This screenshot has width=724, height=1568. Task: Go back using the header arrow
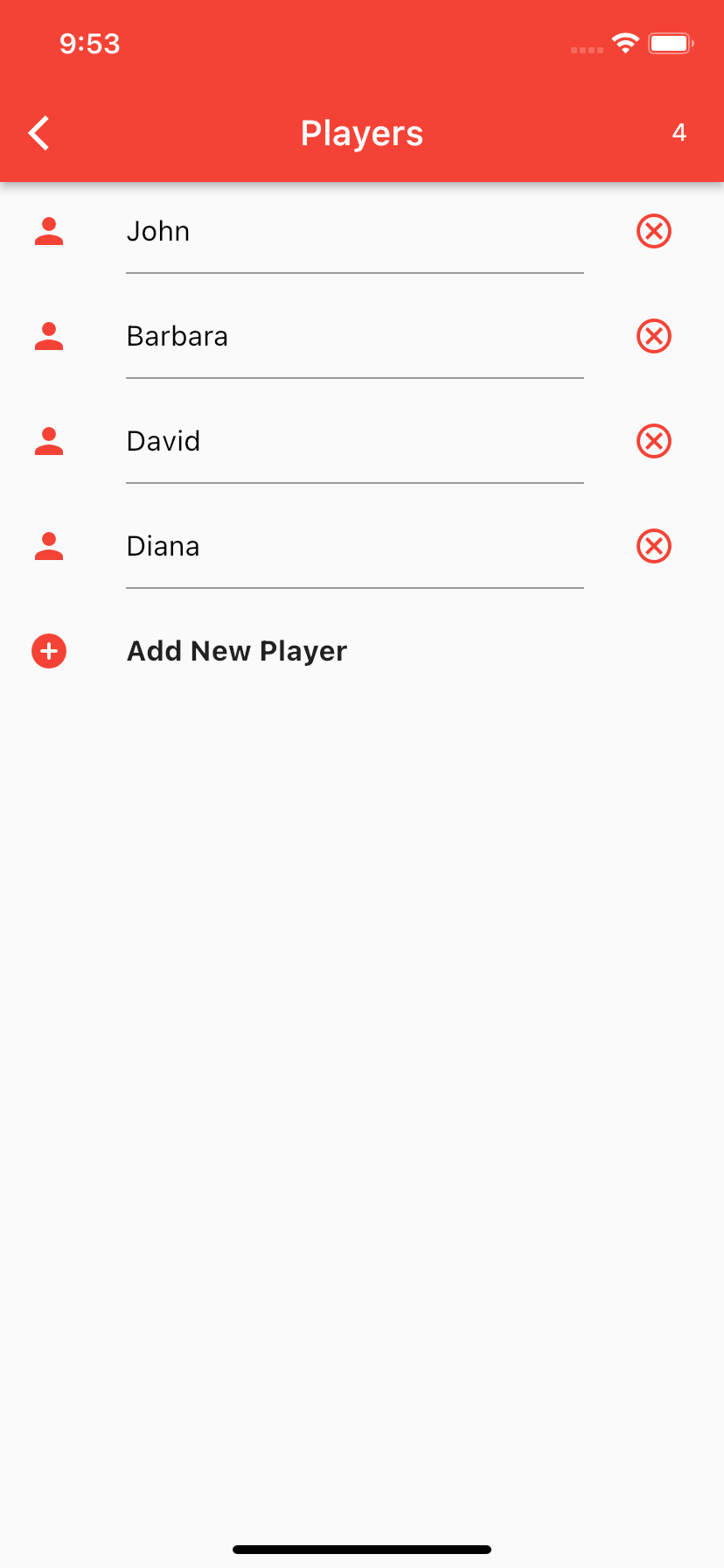tap(39, 133)
